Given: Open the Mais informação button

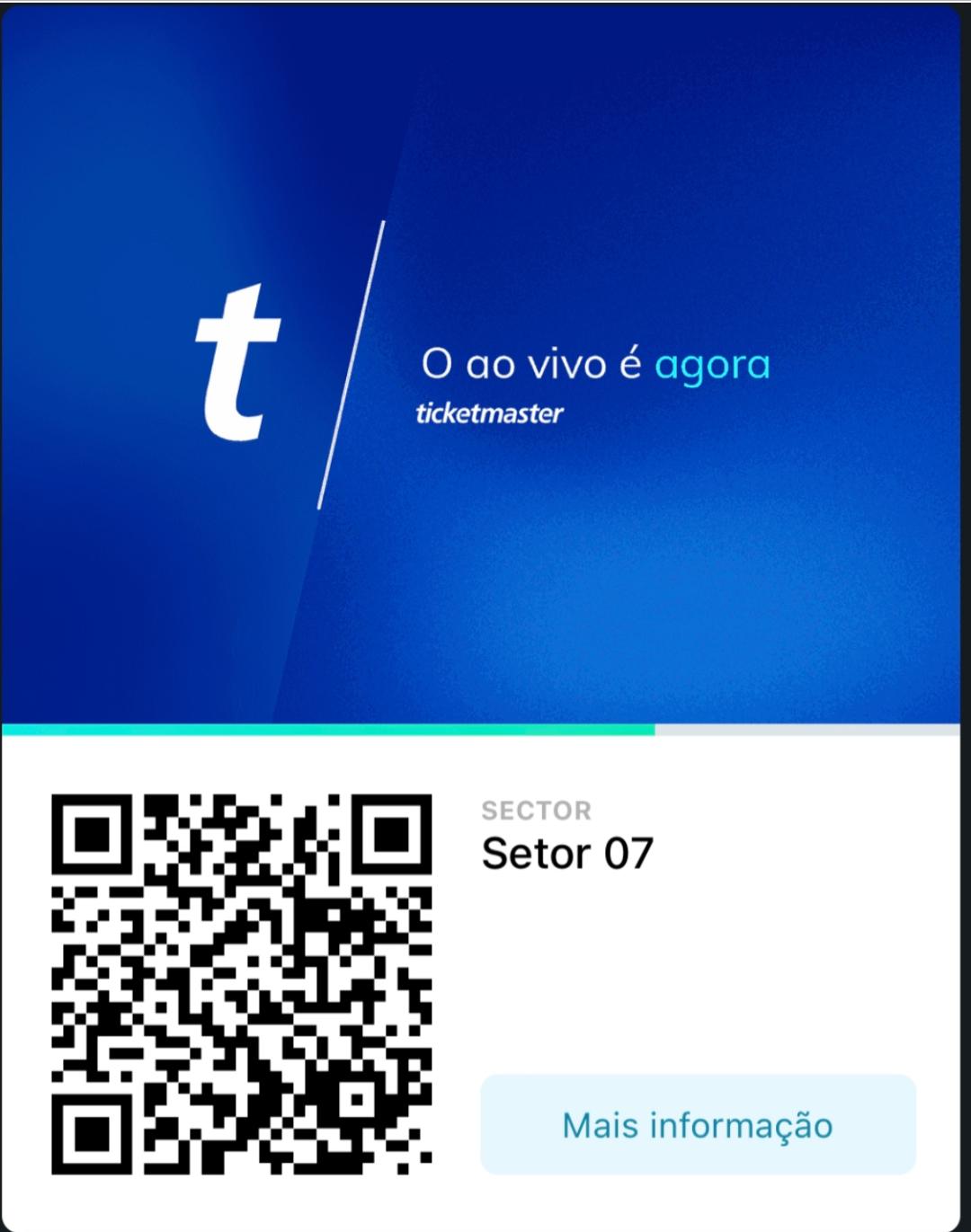Looking at the screenshot, I should tap(698, 1124).
